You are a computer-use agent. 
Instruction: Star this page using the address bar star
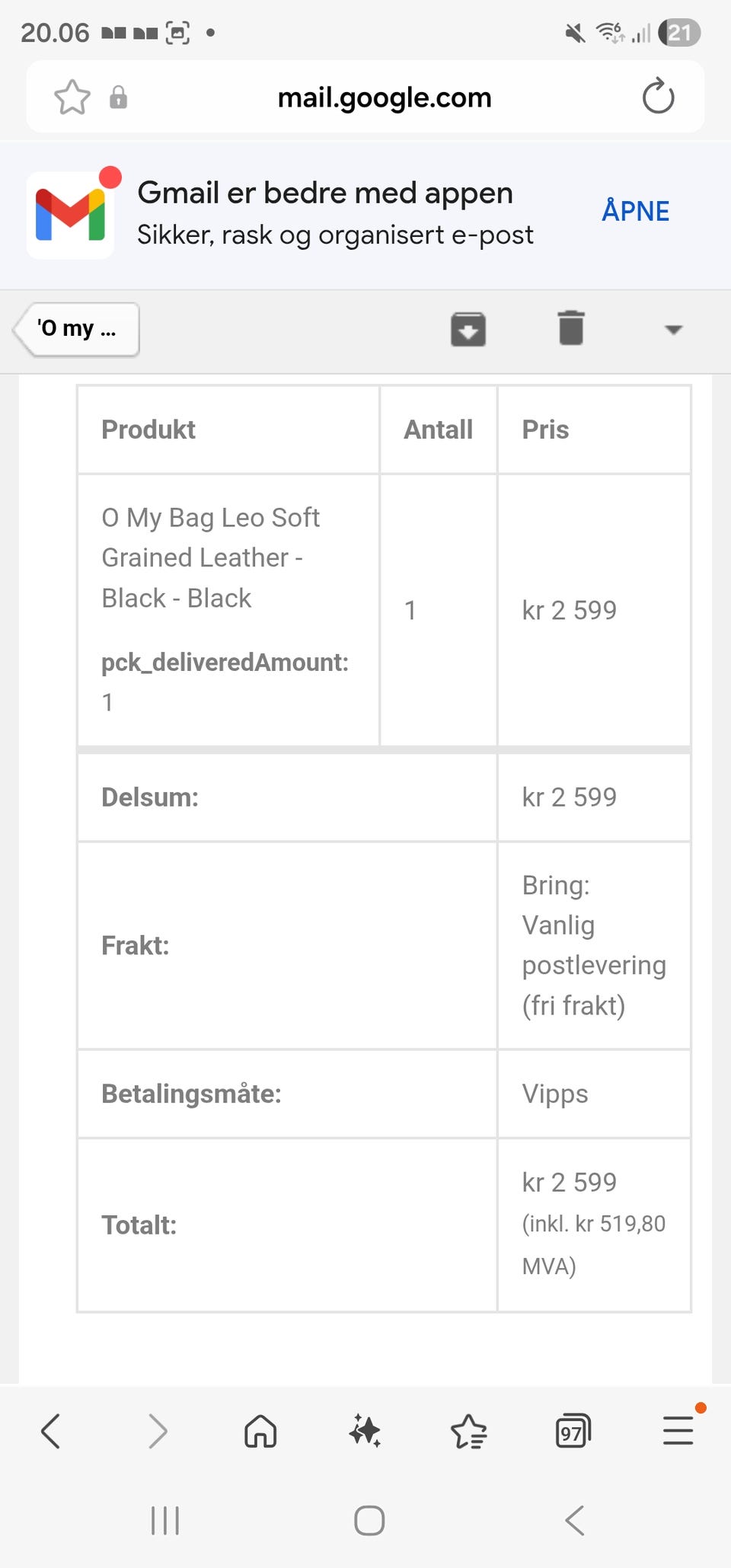(72, 97)
